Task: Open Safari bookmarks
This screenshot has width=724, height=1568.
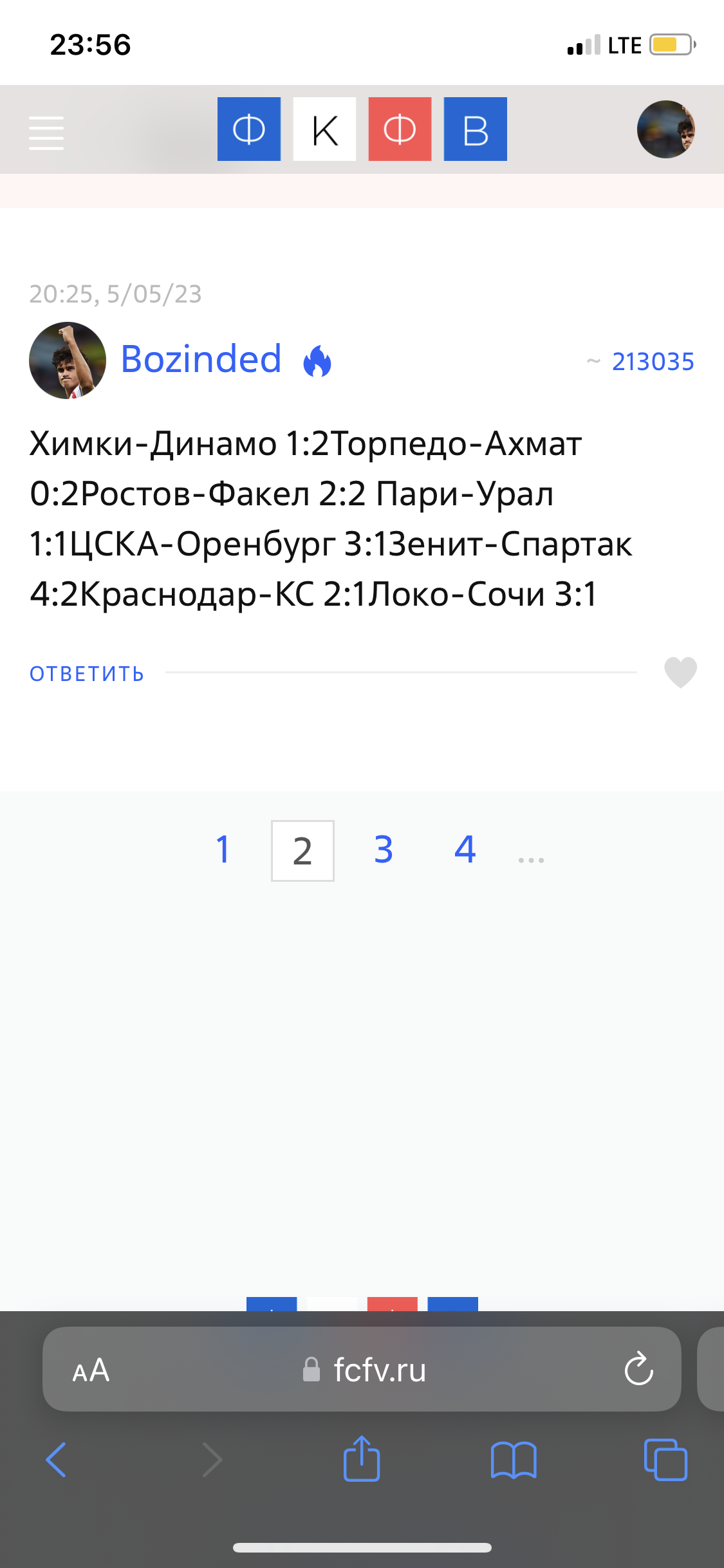Action: [513, 1459]
